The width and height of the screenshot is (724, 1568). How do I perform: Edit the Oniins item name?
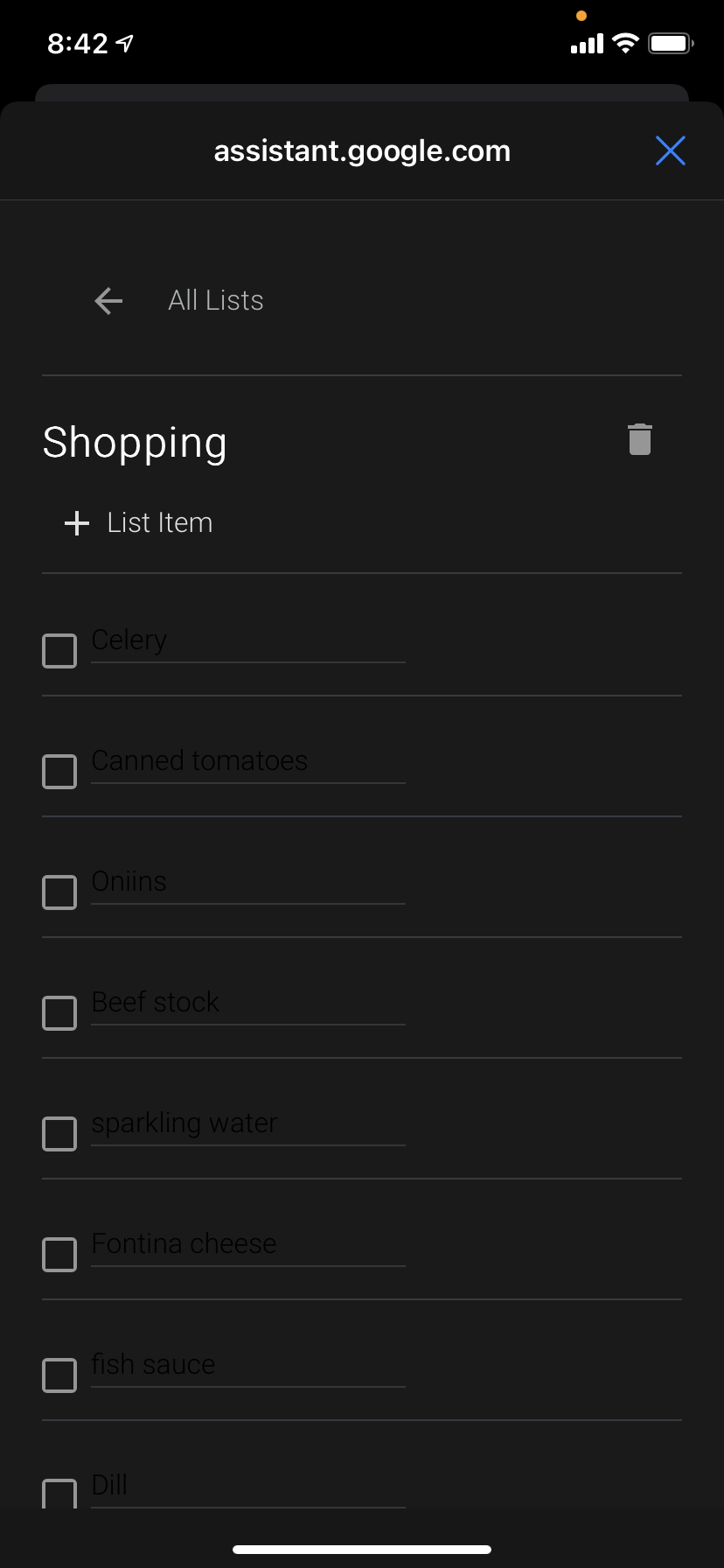247,882
